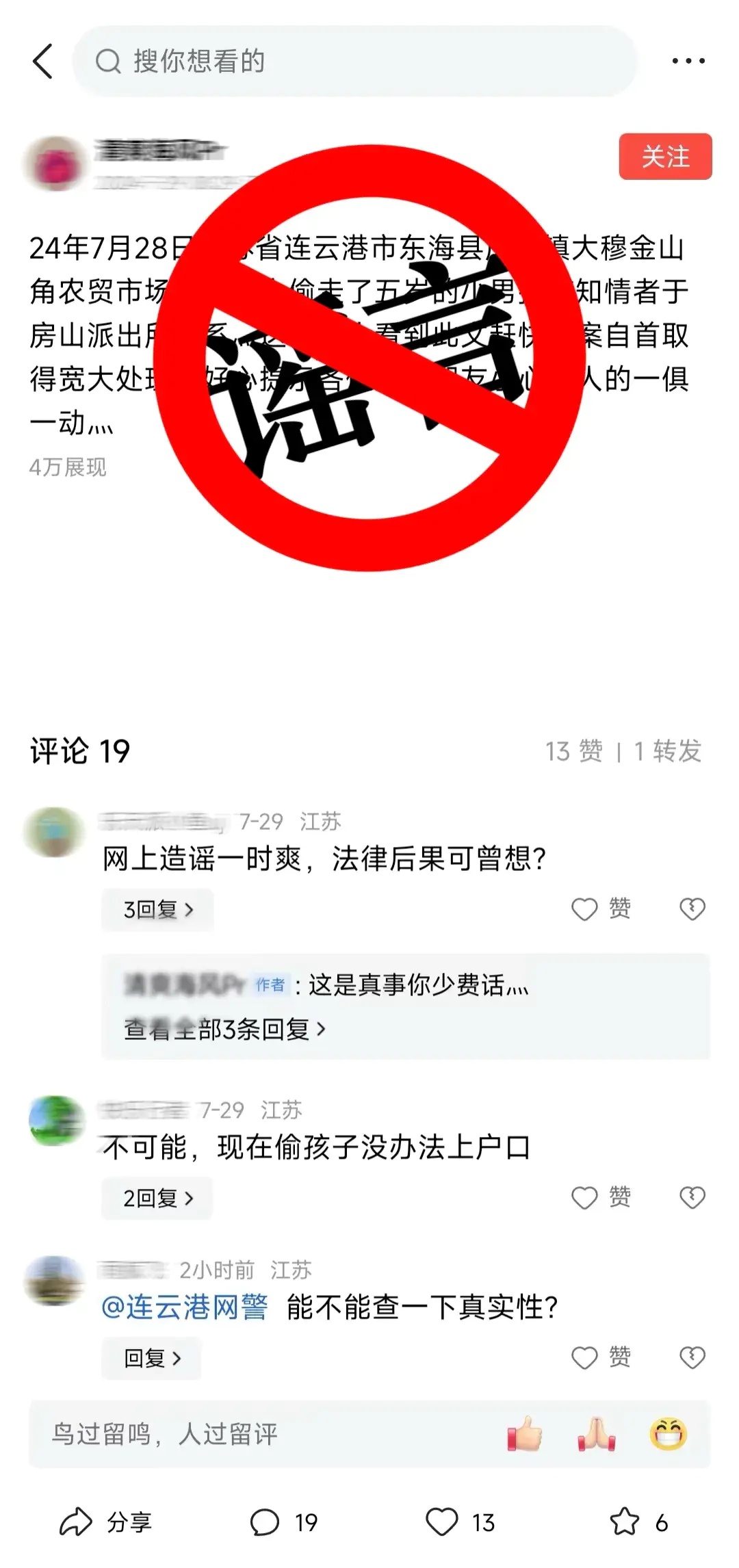Open 回复 under the third comment
The image size is (739, 1568).
click(151, 1358)
